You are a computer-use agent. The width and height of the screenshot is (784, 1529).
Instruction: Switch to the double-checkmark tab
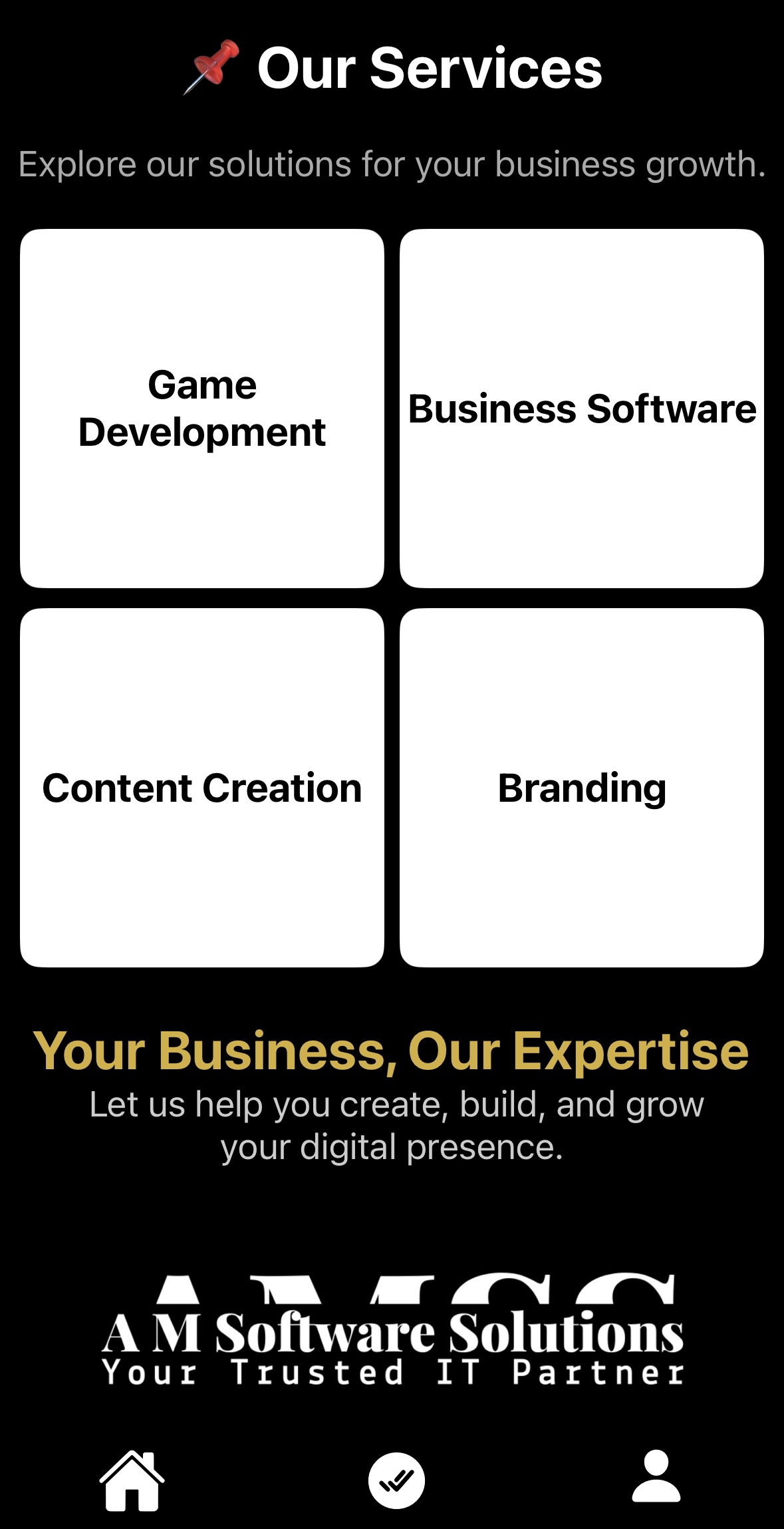click(396, 1480)
